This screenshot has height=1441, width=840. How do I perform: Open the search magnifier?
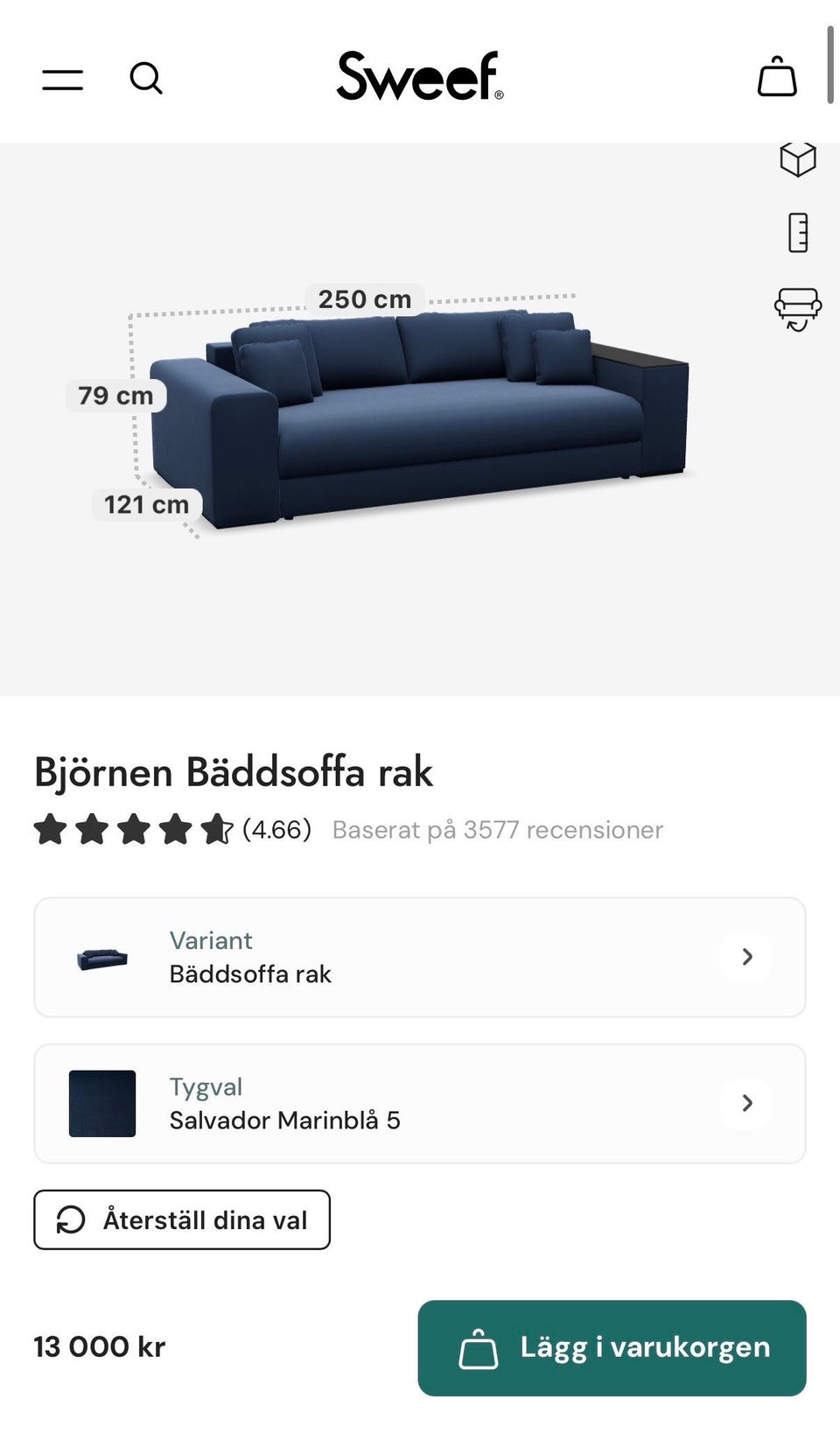147,78
